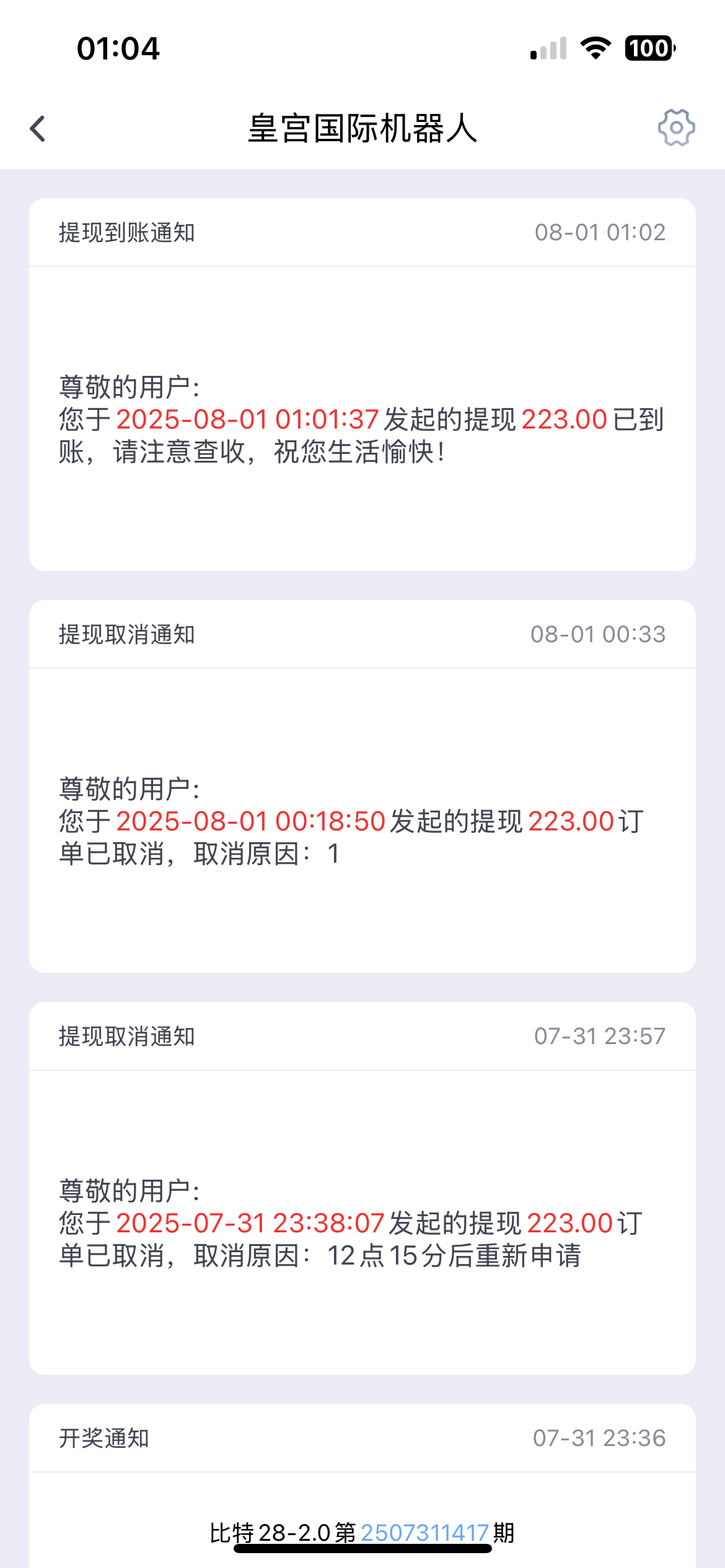Open the 提现取消通知 card from 07-31 23:57
Image resolution: width=725 pixels, height=1568 pixels.
(362, 1188)
